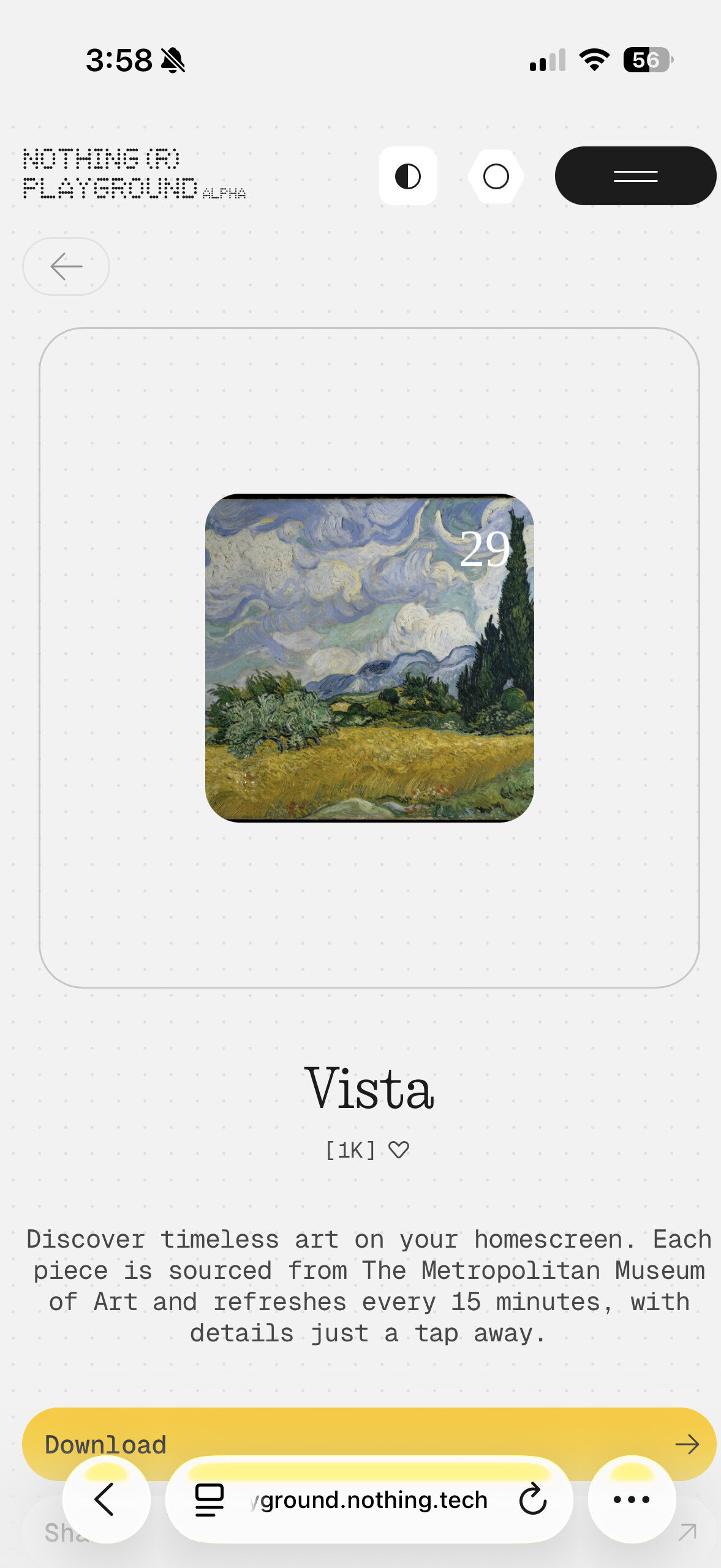Open the Vista painting widget preview
721x1568 pixels.
click(369, 658)
